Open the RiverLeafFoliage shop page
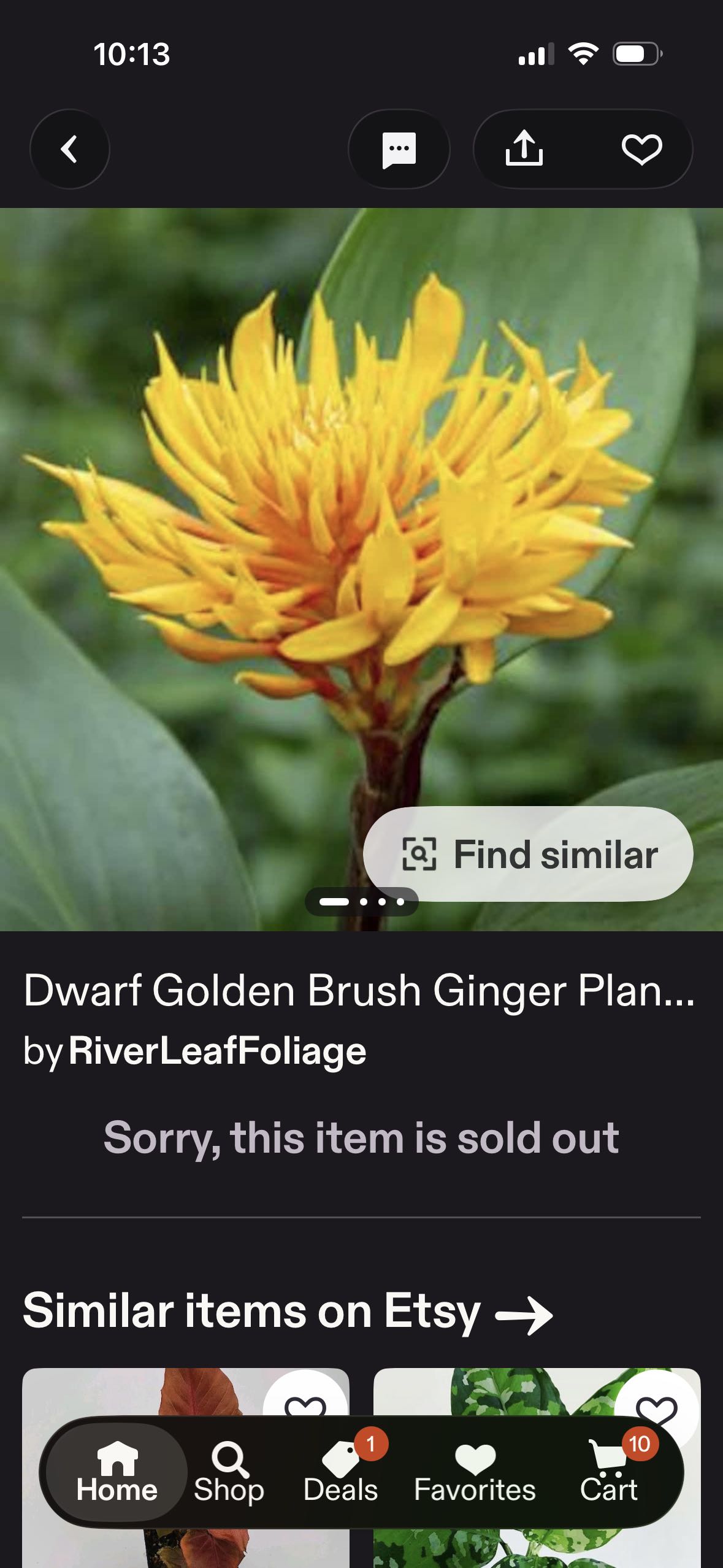 coord(217,1051)
